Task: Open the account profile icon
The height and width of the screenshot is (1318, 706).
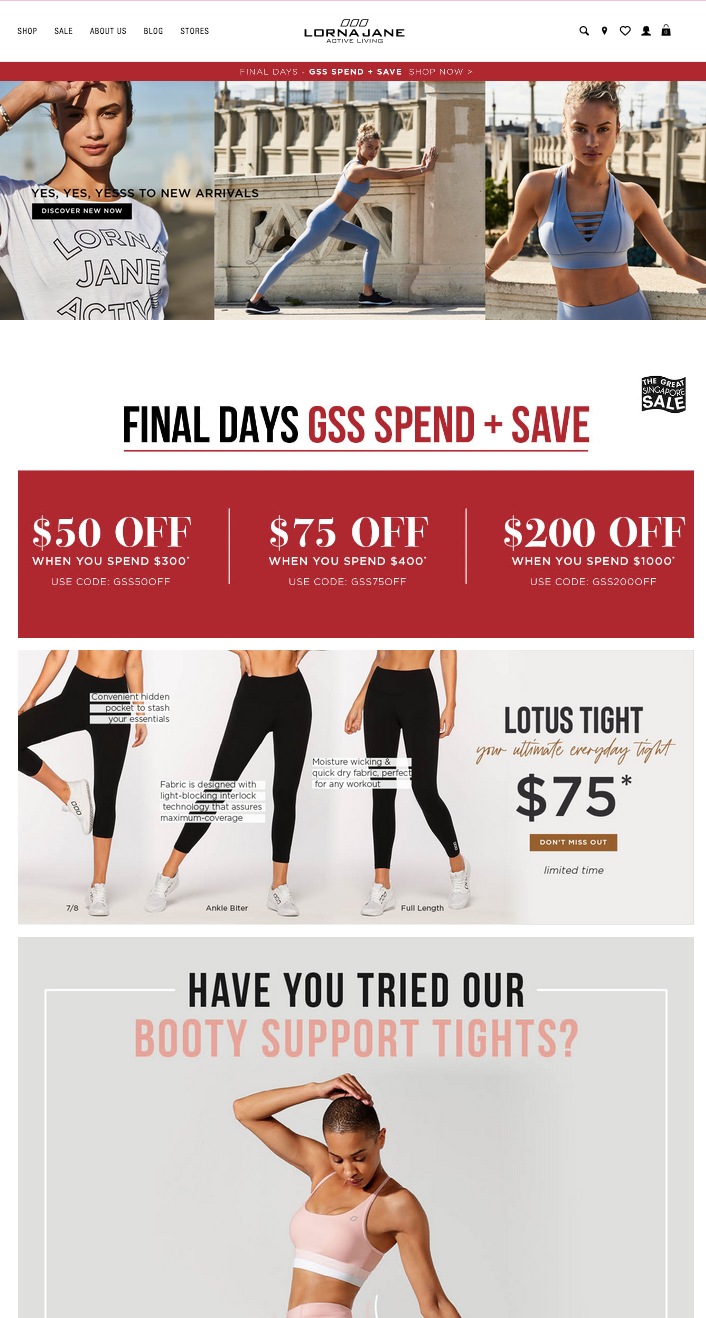Action: pyautogui.click(x=646, y=31)
